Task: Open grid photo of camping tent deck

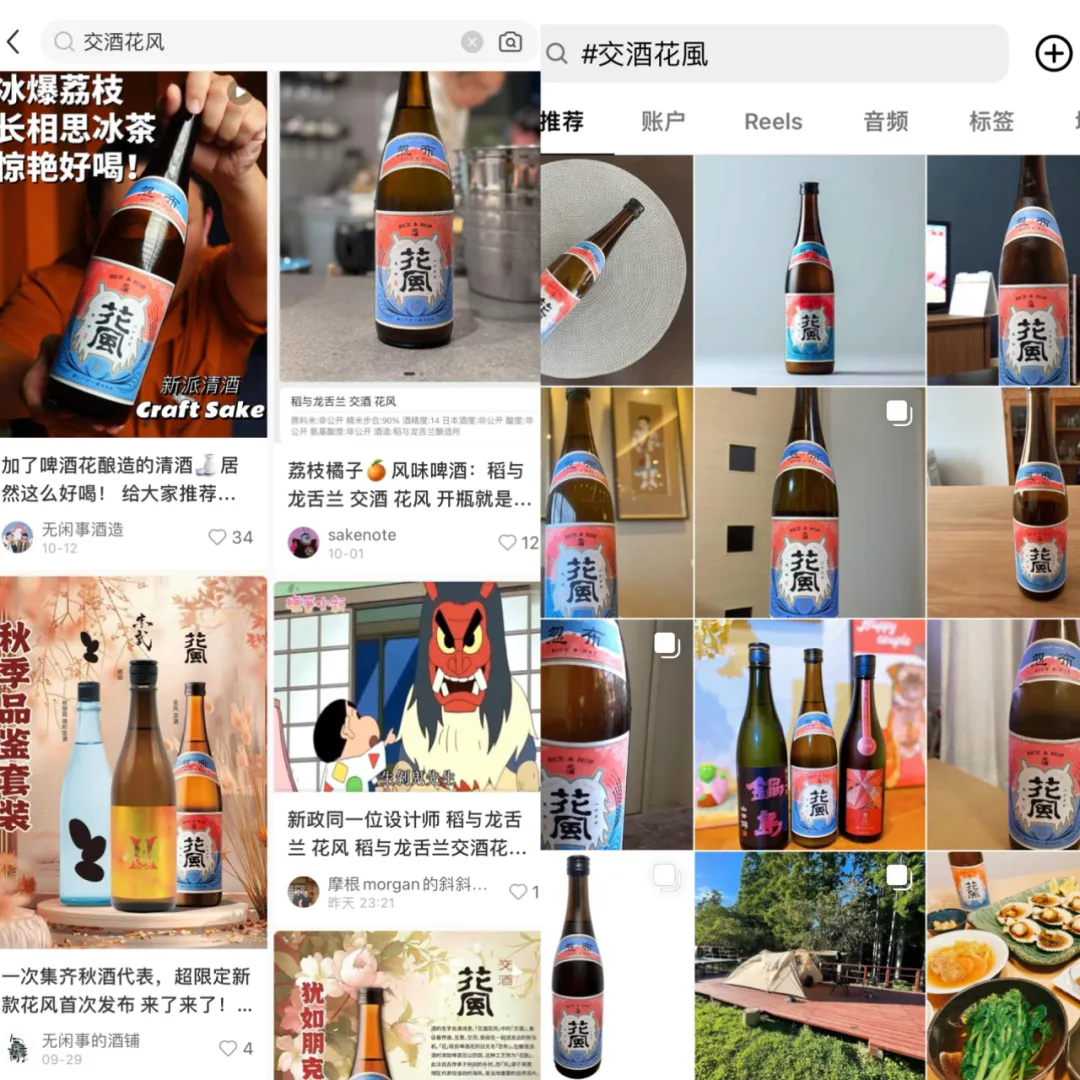Action: tap(810, 965)
